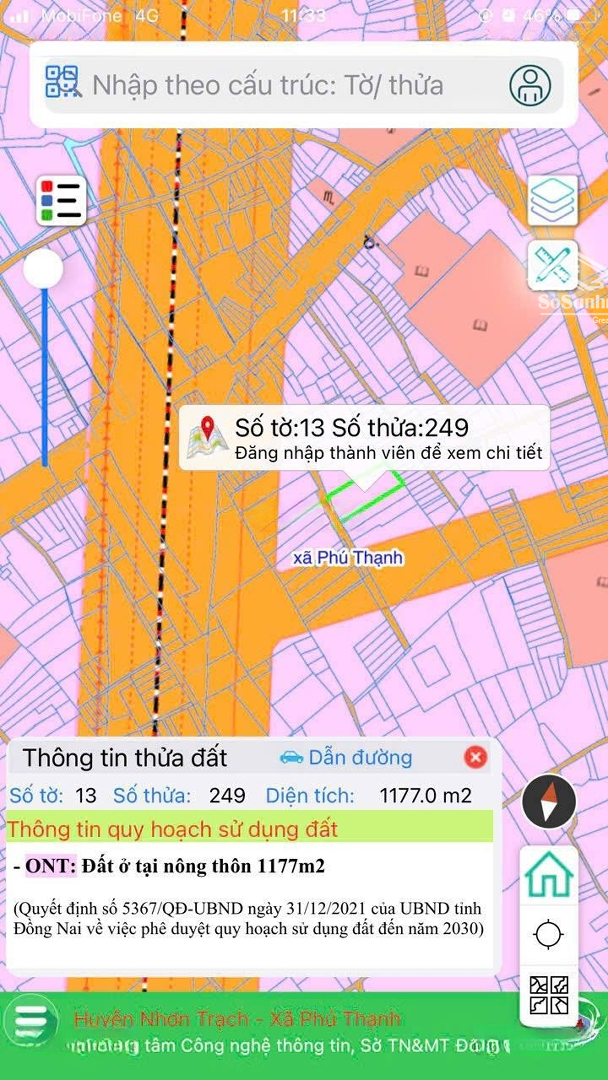
Task: Reset map orientation with the compass
Action: [549, 801]
